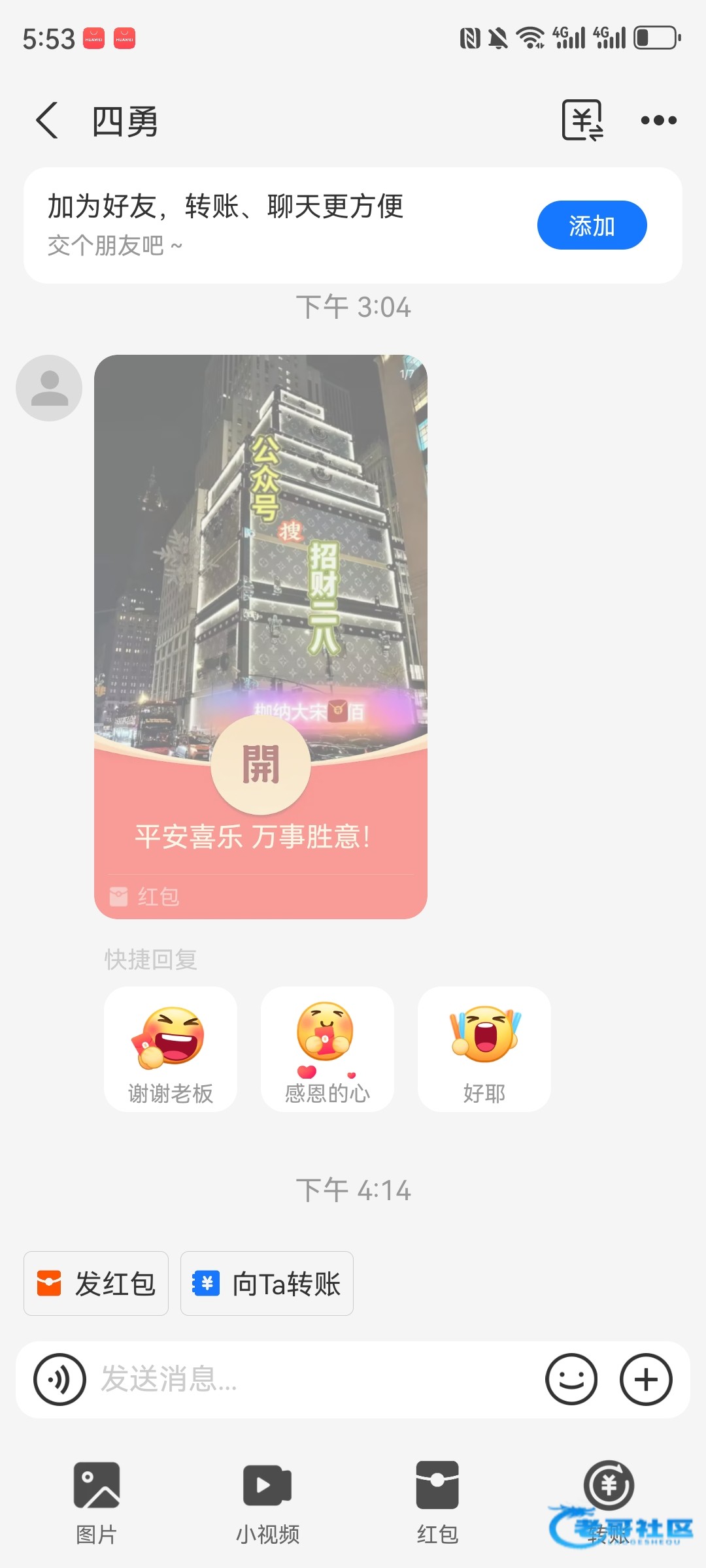
Task: Tap 添加 to add as friend
Action: tap(592, 225)
